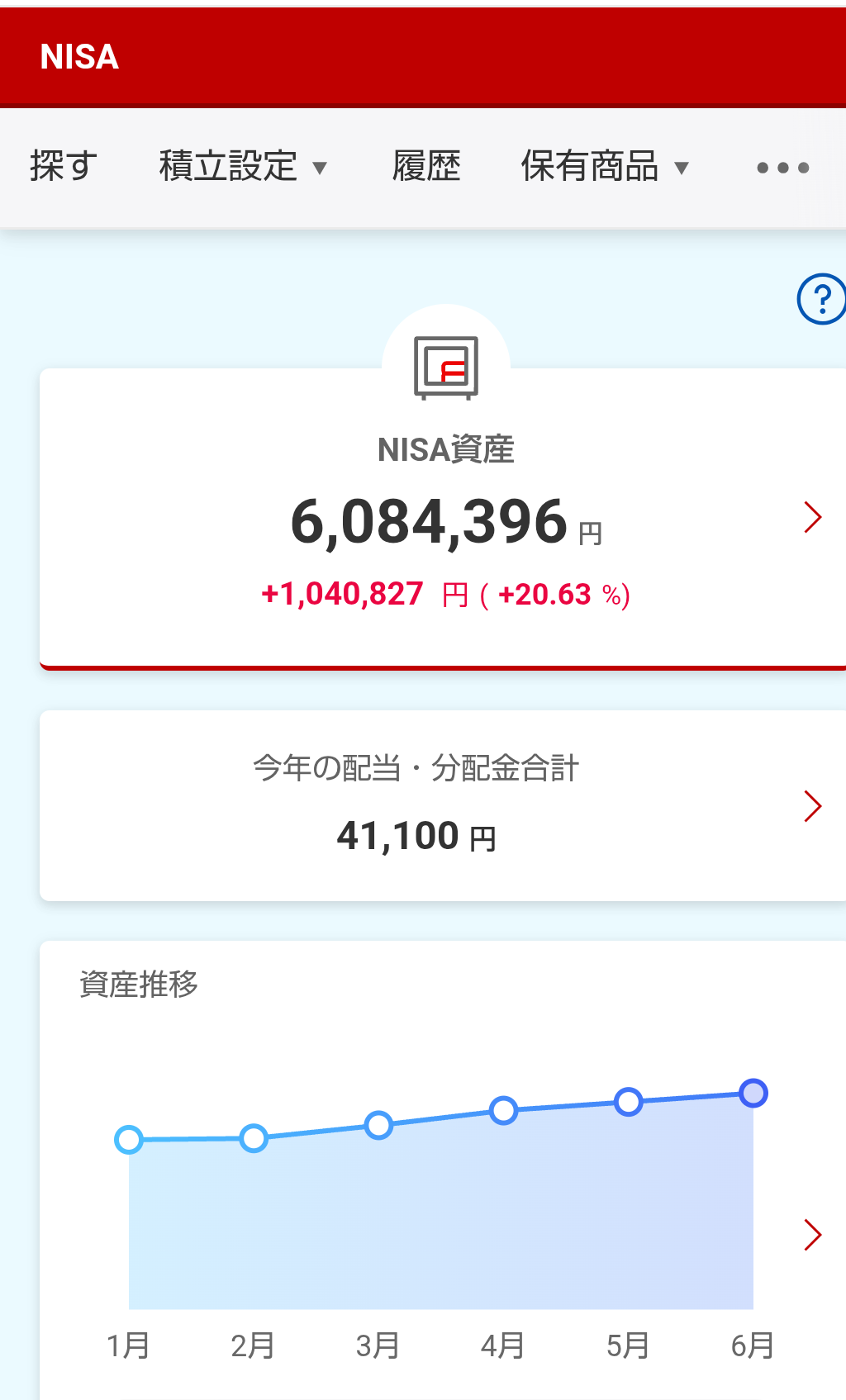The width and height of the screenshot is (846, 1400).
Task: Expand the 保有商品 dropdown menu
Action: (605, 167)
